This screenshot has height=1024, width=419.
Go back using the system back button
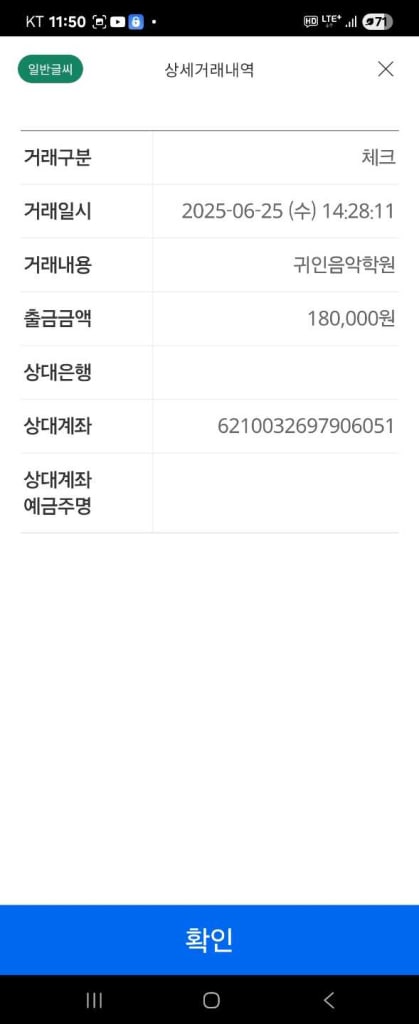[329, 1000]
